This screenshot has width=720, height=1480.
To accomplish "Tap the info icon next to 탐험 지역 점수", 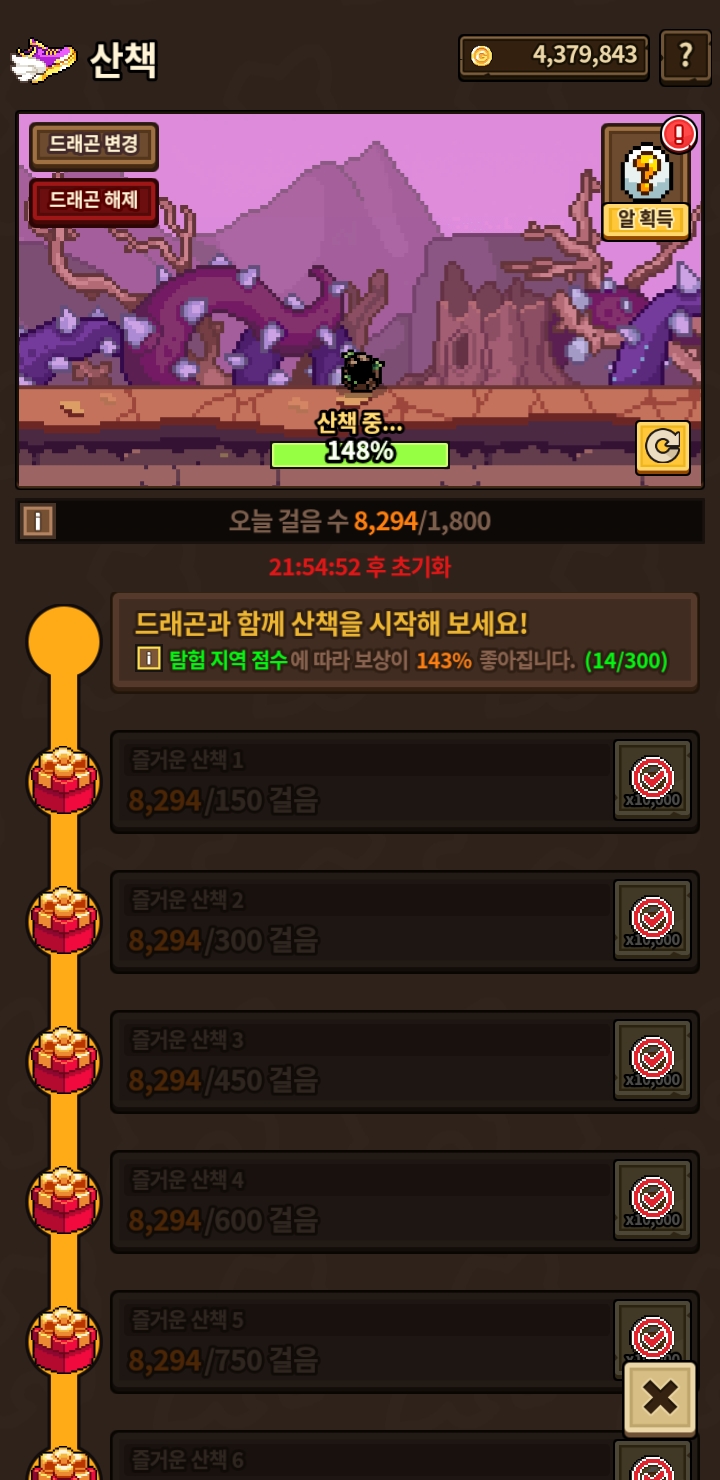I will click(149, 660).
